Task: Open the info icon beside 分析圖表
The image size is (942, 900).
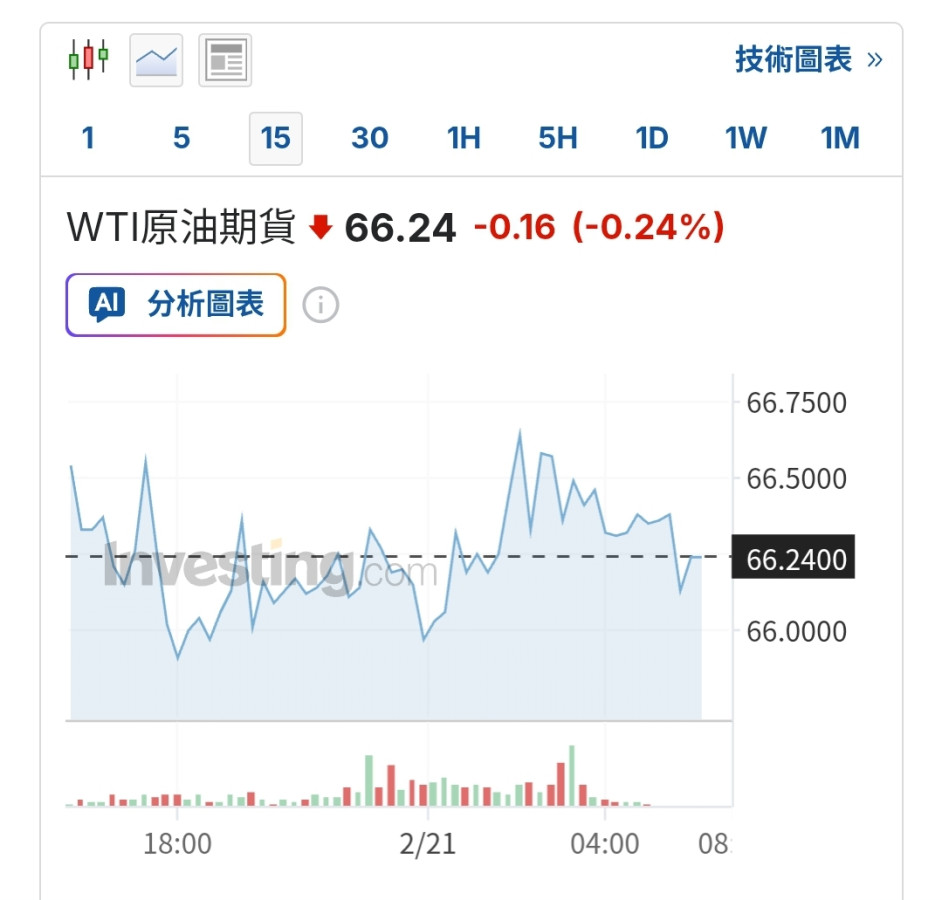Action: pos(320,305)
